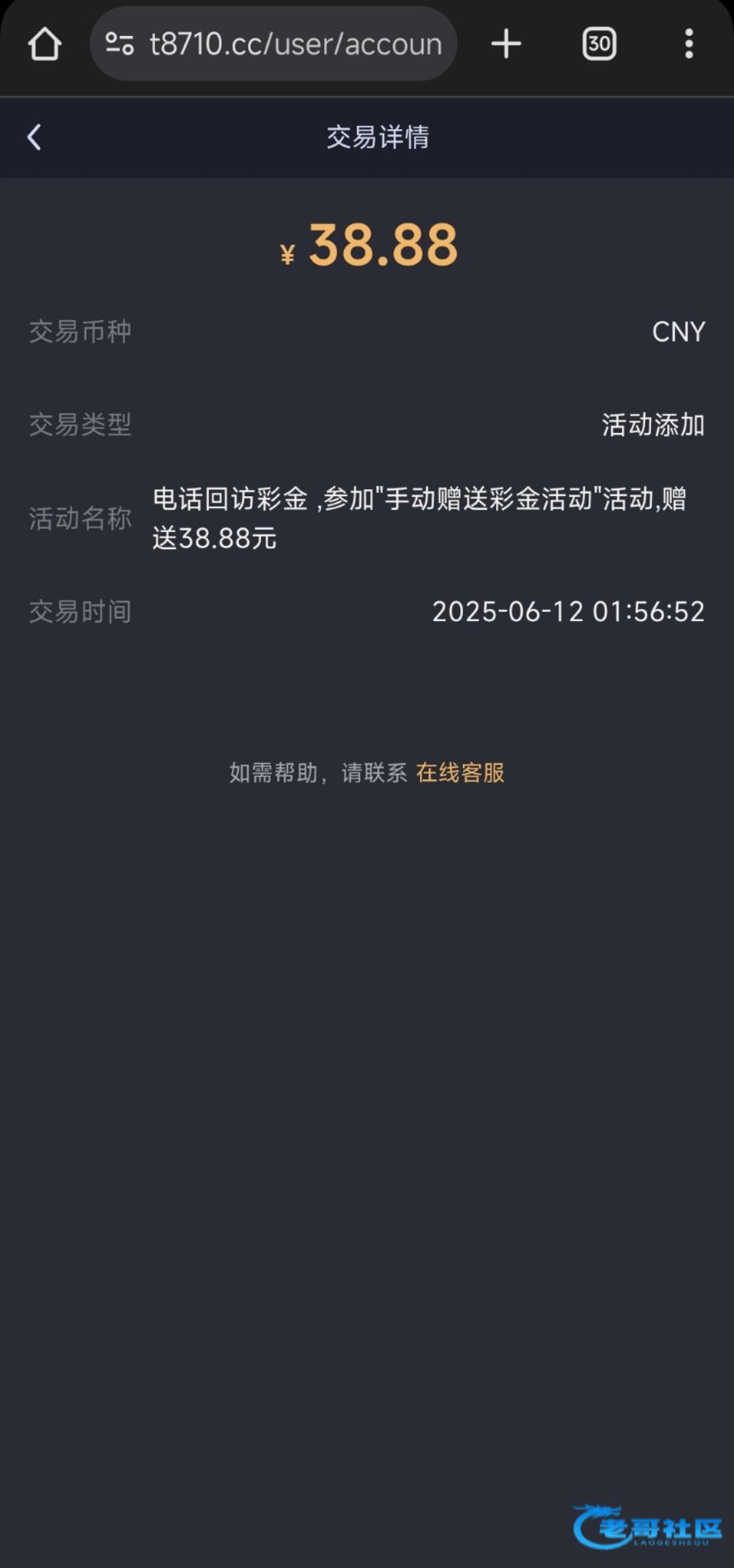View site information for t8710.cc

(120, 44)
